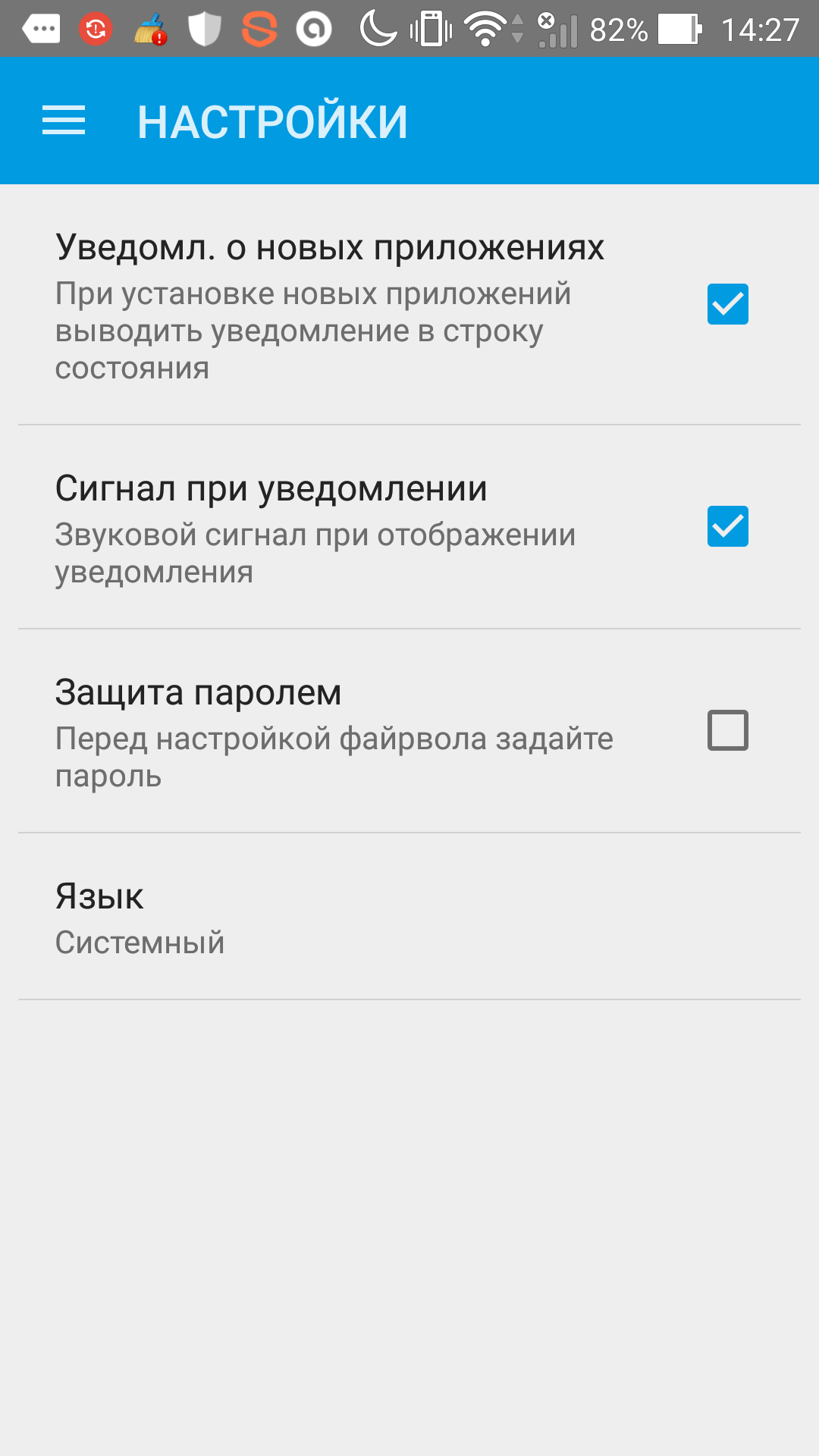
Task: Enable the password protection checkbox
Action: click(727, 730)
